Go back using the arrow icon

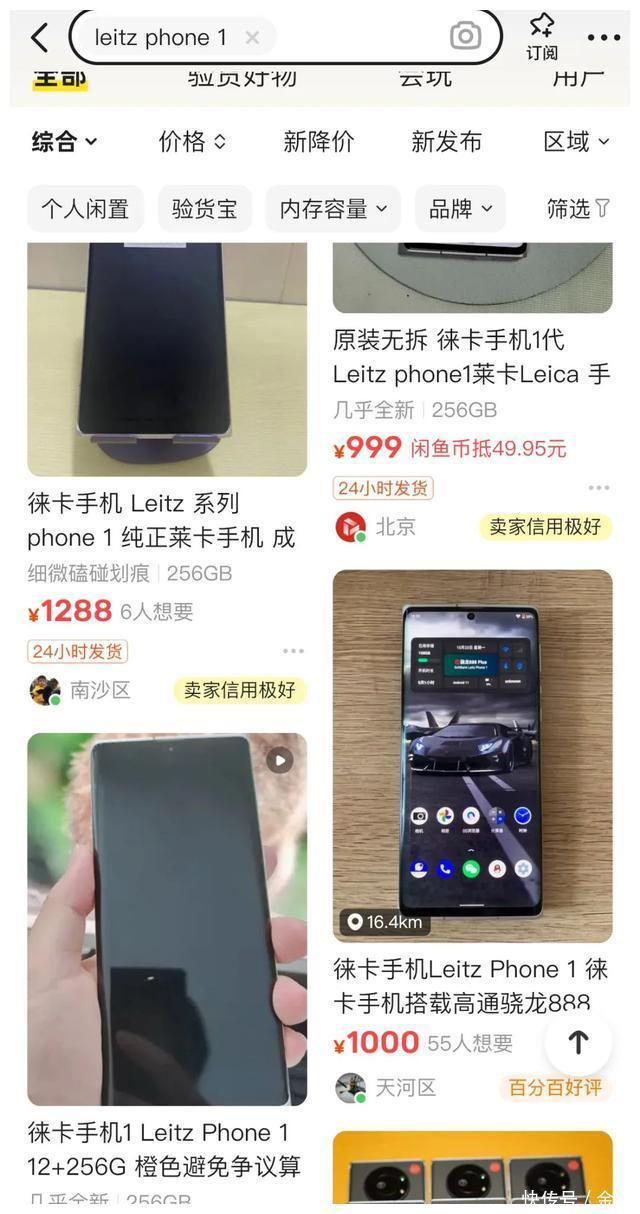pyautogui.click(x=39, y=38)
